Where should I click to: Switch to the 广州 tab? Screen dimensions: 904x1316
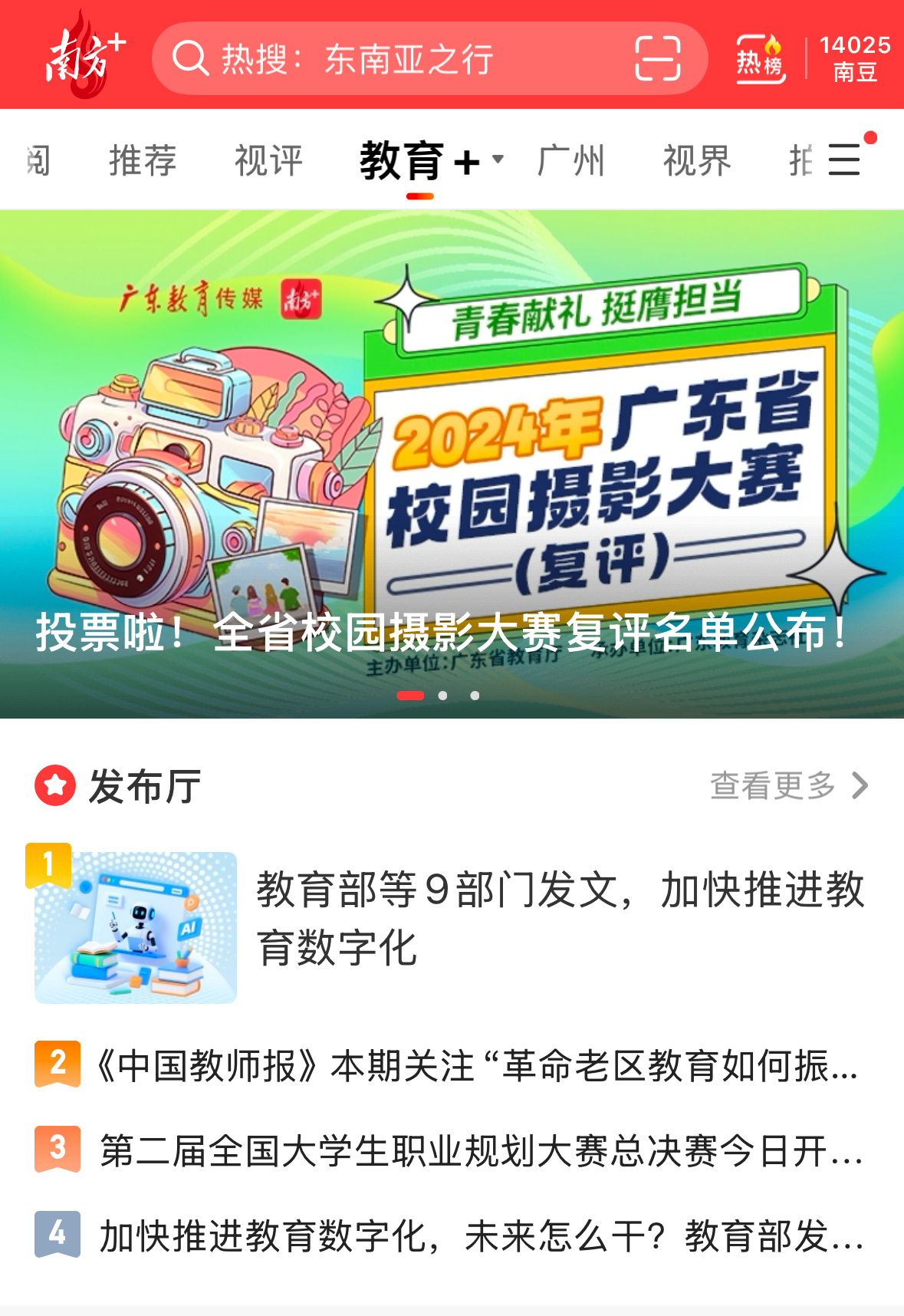[570, 160]
